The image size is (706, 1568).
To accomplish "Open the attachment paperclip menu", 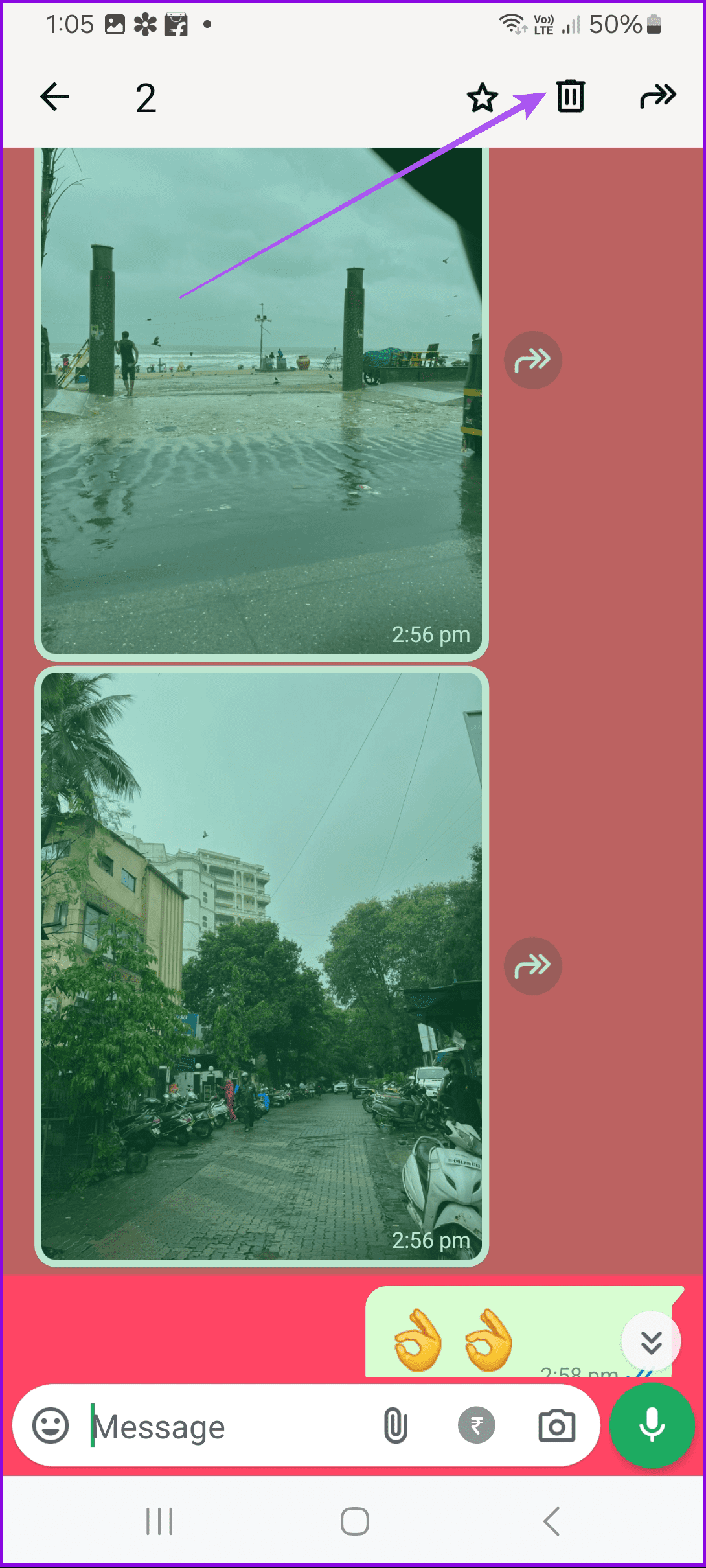I will click(x=396, y=1425).
